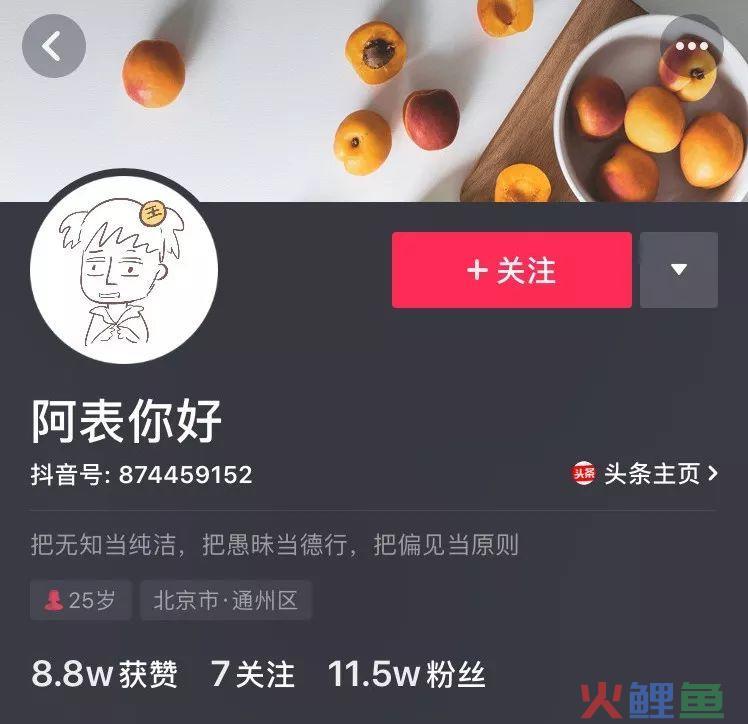This screenshot has width=748, height=724.
Task: Open the 头条主页 link
Action: tap(645, 474)
